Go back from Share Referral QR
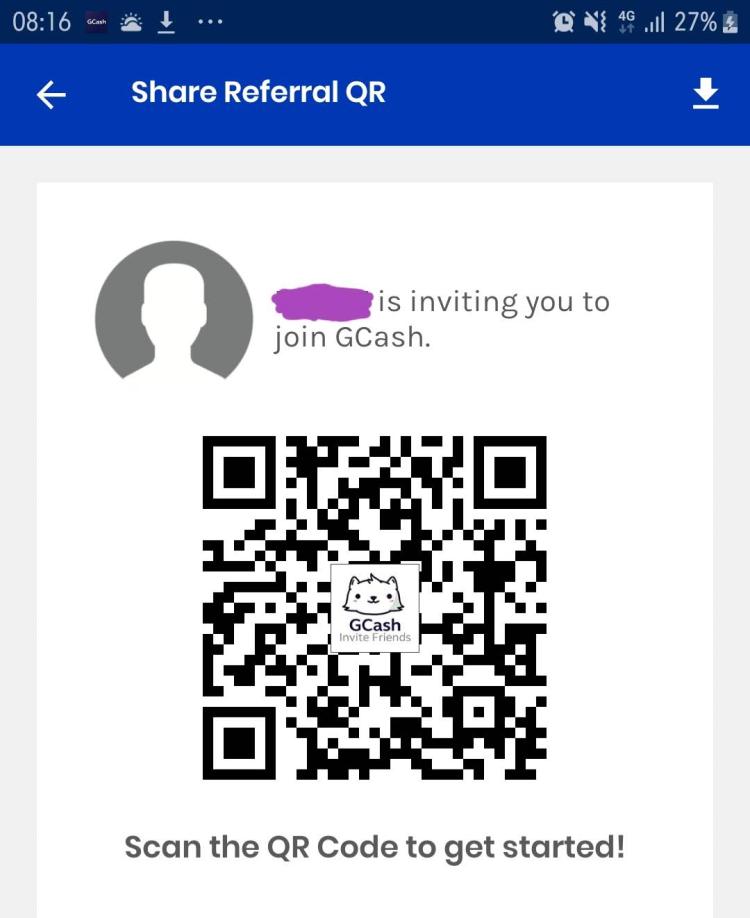Image resolution: width=750 pixels, height=918 pixels. 51,94
